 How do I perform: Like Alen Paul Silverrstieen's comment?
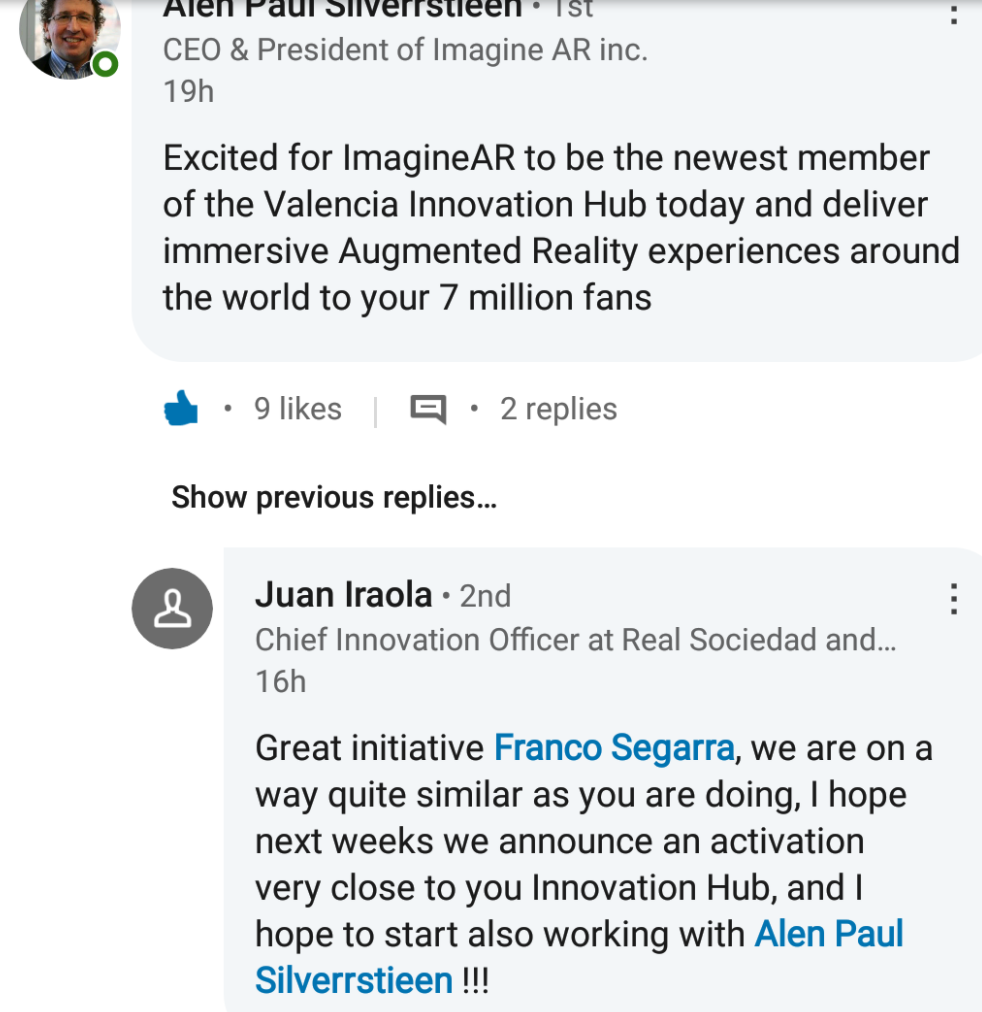pyautogui.click(x=181, y=409)
